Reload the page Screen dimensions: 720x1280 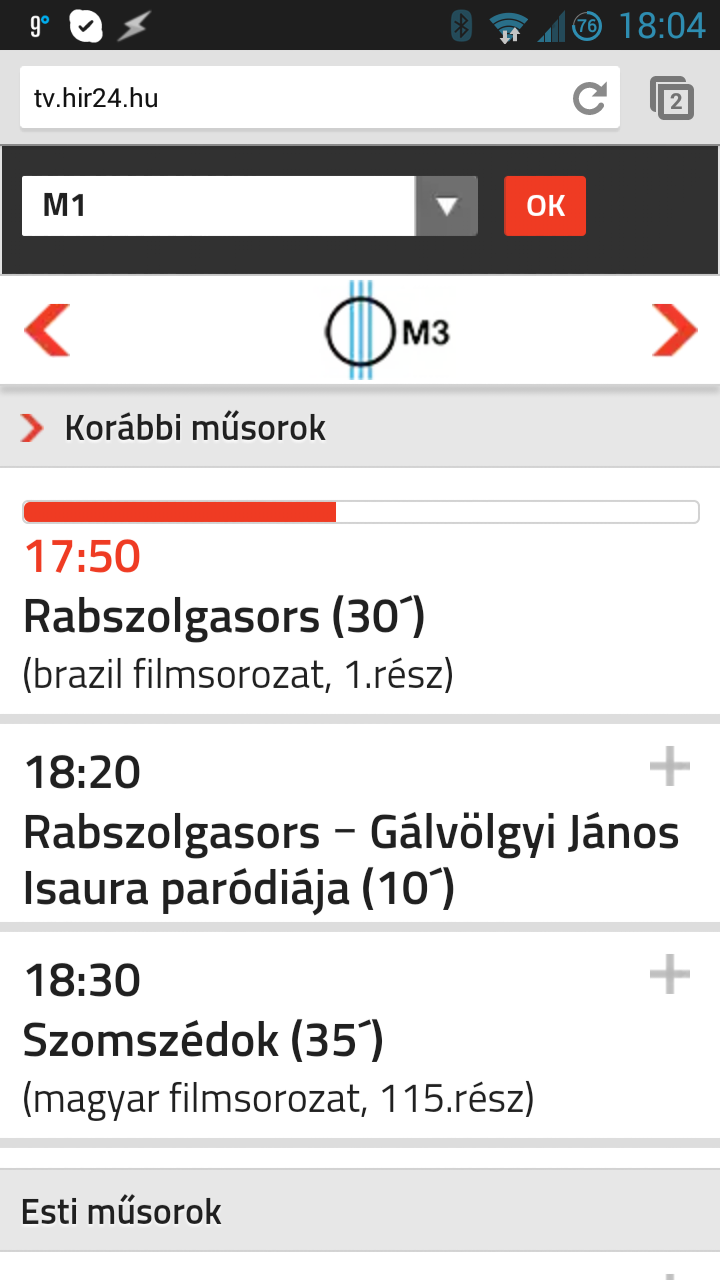point(590,98)
